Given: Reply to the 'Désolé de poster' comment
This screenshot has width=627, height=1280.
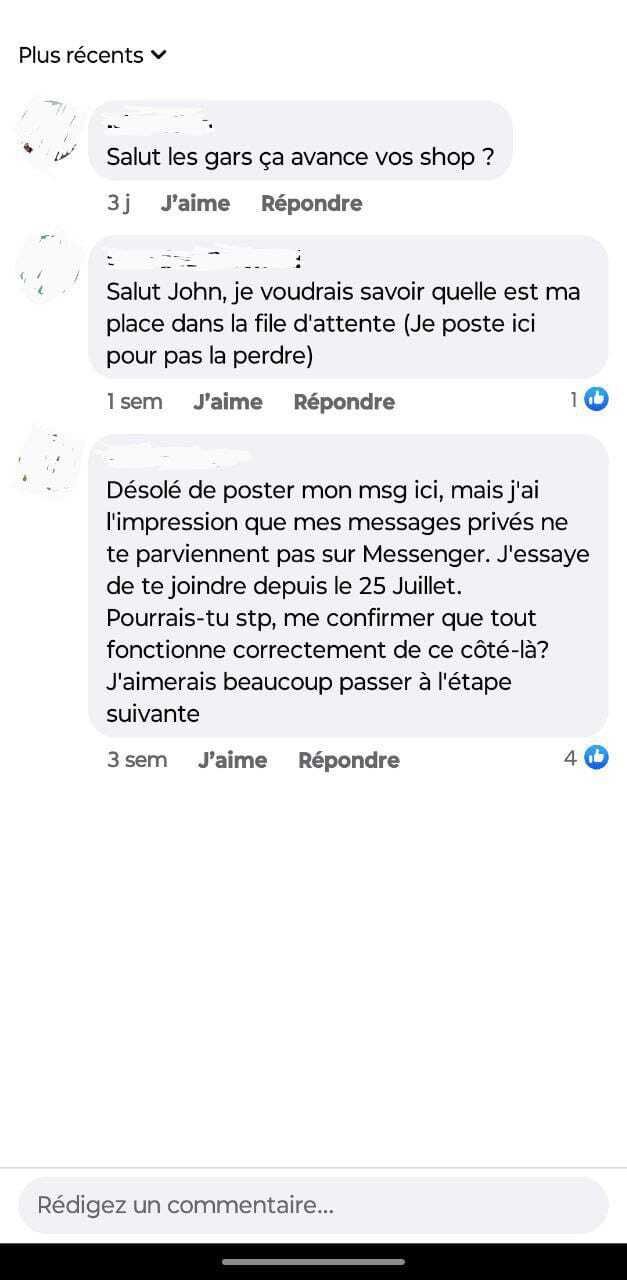Looking at the screenshot, I should [348, 760].
